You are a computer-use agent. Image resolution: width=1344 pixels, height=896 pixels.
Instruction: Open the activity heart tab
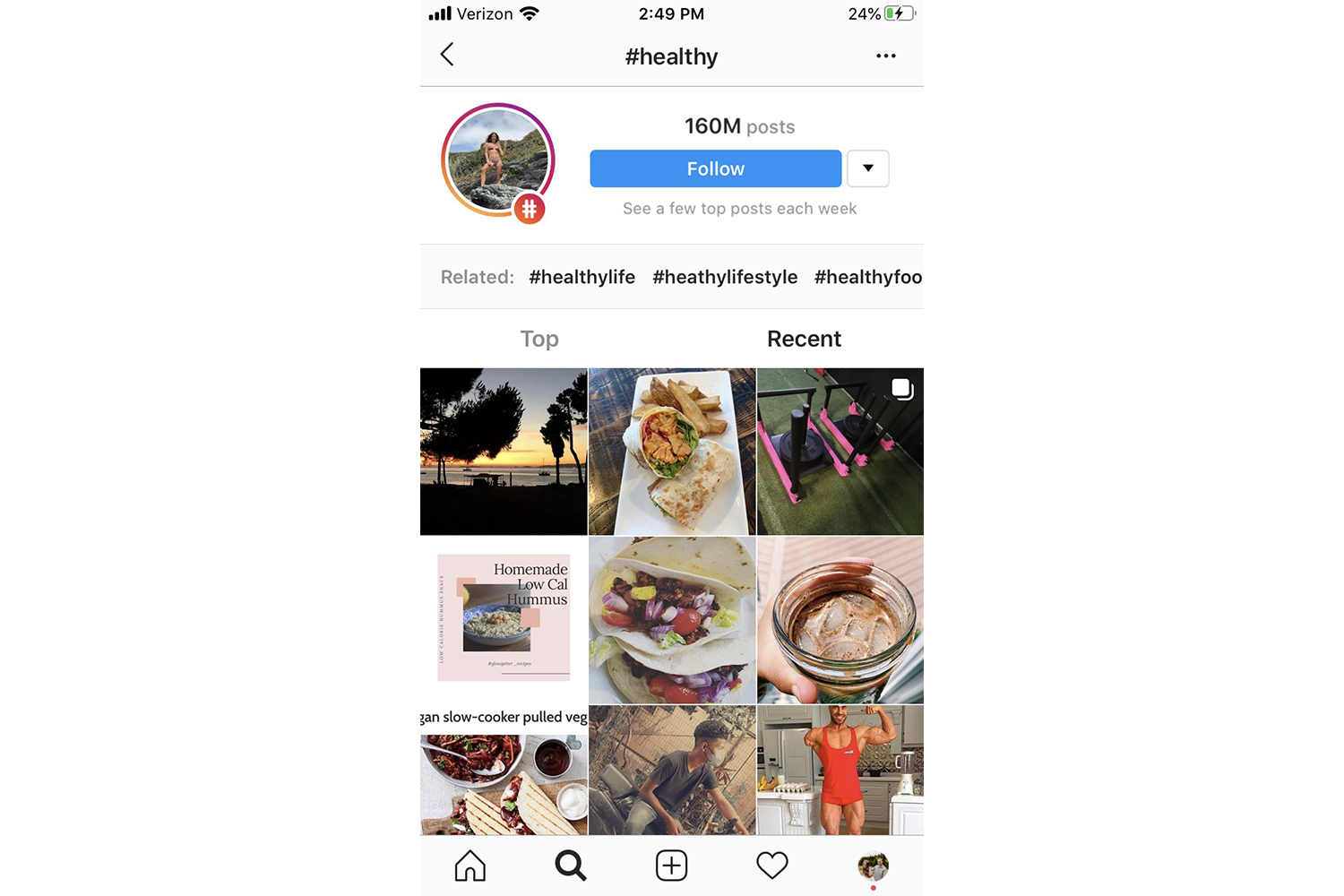tap(771, 866)
